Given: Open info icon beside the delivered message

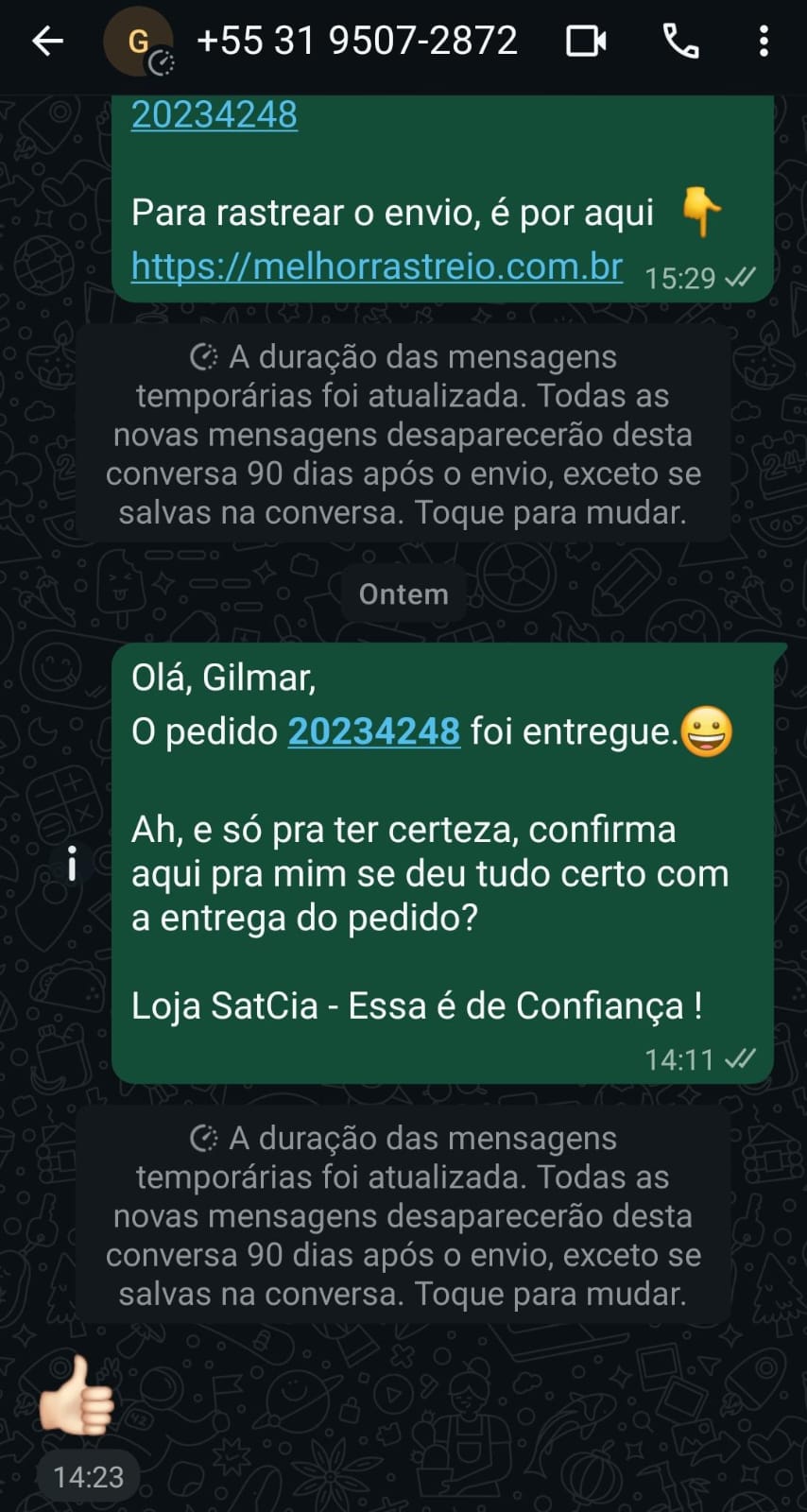Looking at the screenshot, I should (x=72, y=863).
